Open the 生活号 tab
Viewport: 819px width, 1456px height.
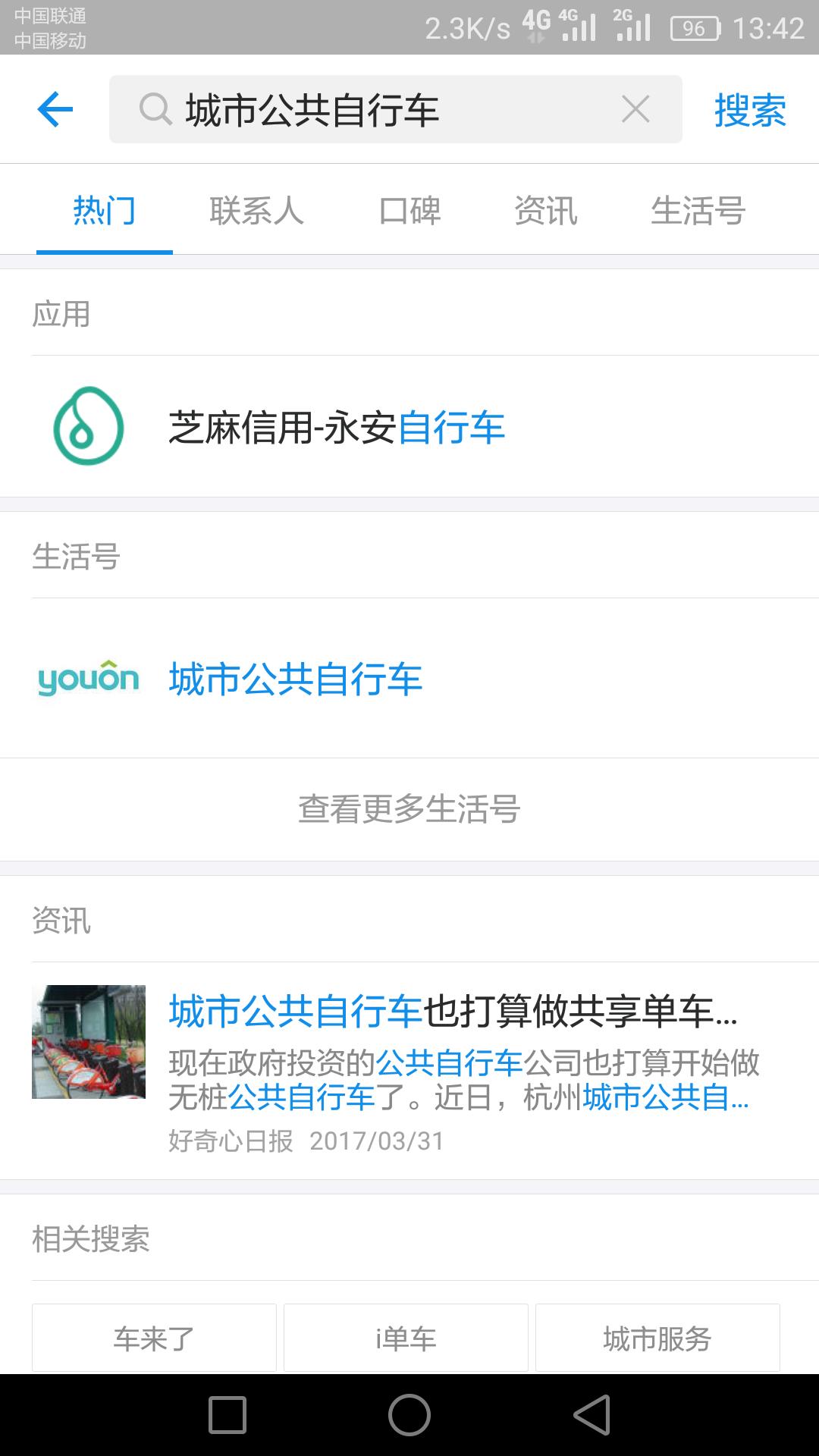click(x=698, y=211)
